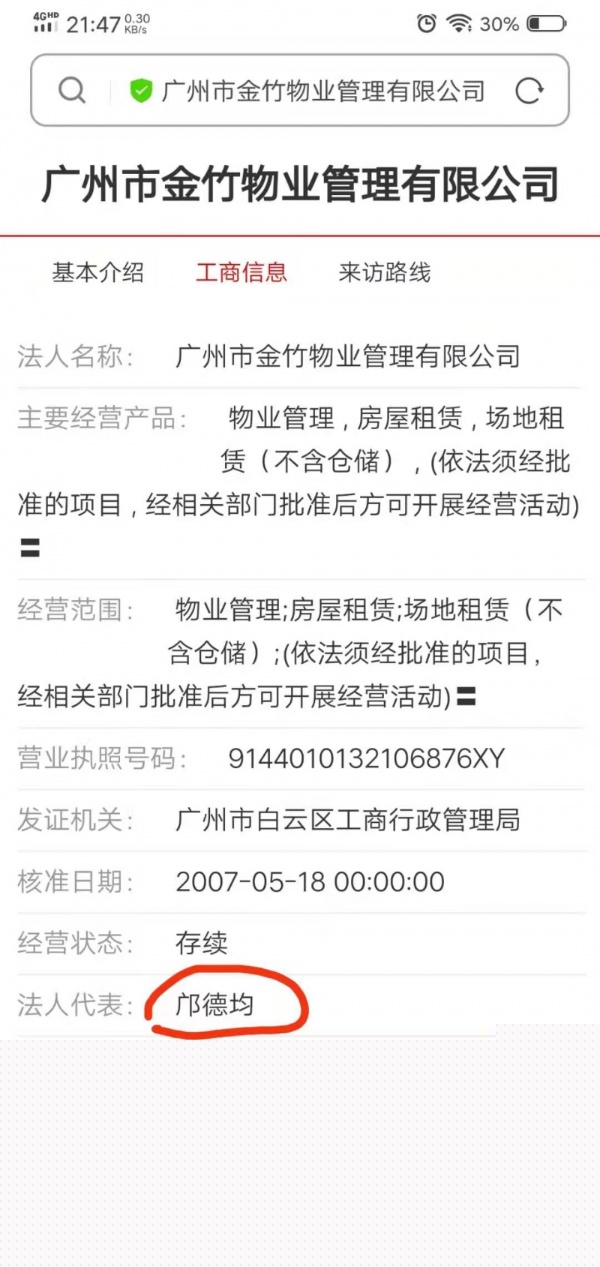Image resolution: width=600 pixels, height=1267 pixels.
Task: Select the 工商信息 tab
Action: [241, 272]
